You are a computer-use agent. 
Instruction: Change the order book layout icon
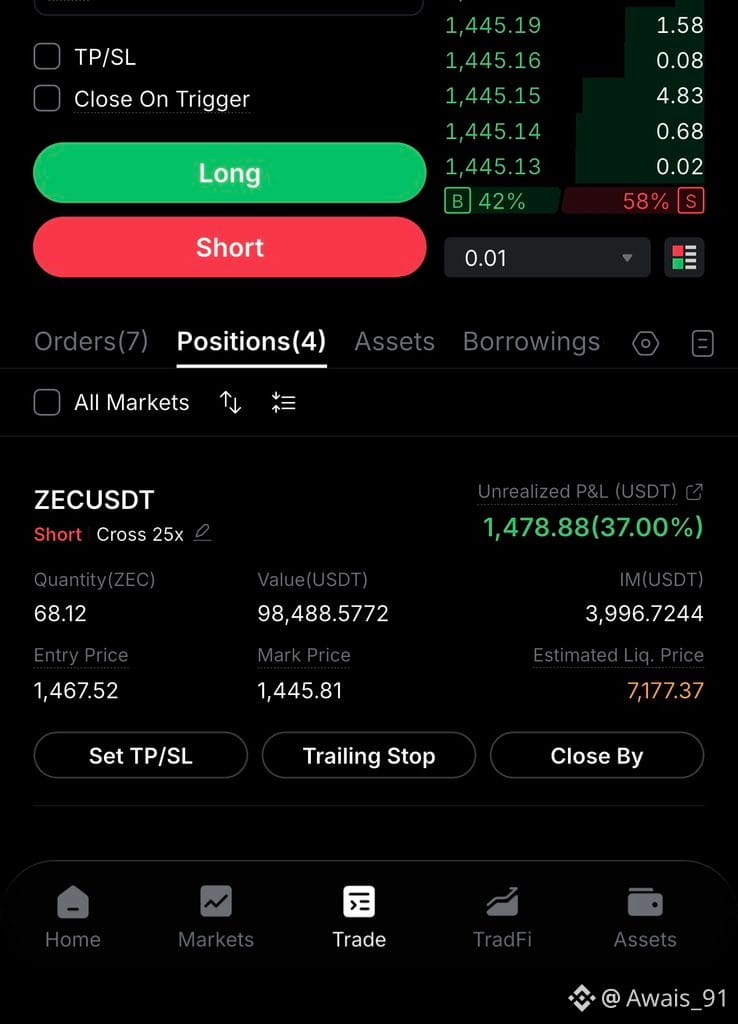tap(684, 257)
